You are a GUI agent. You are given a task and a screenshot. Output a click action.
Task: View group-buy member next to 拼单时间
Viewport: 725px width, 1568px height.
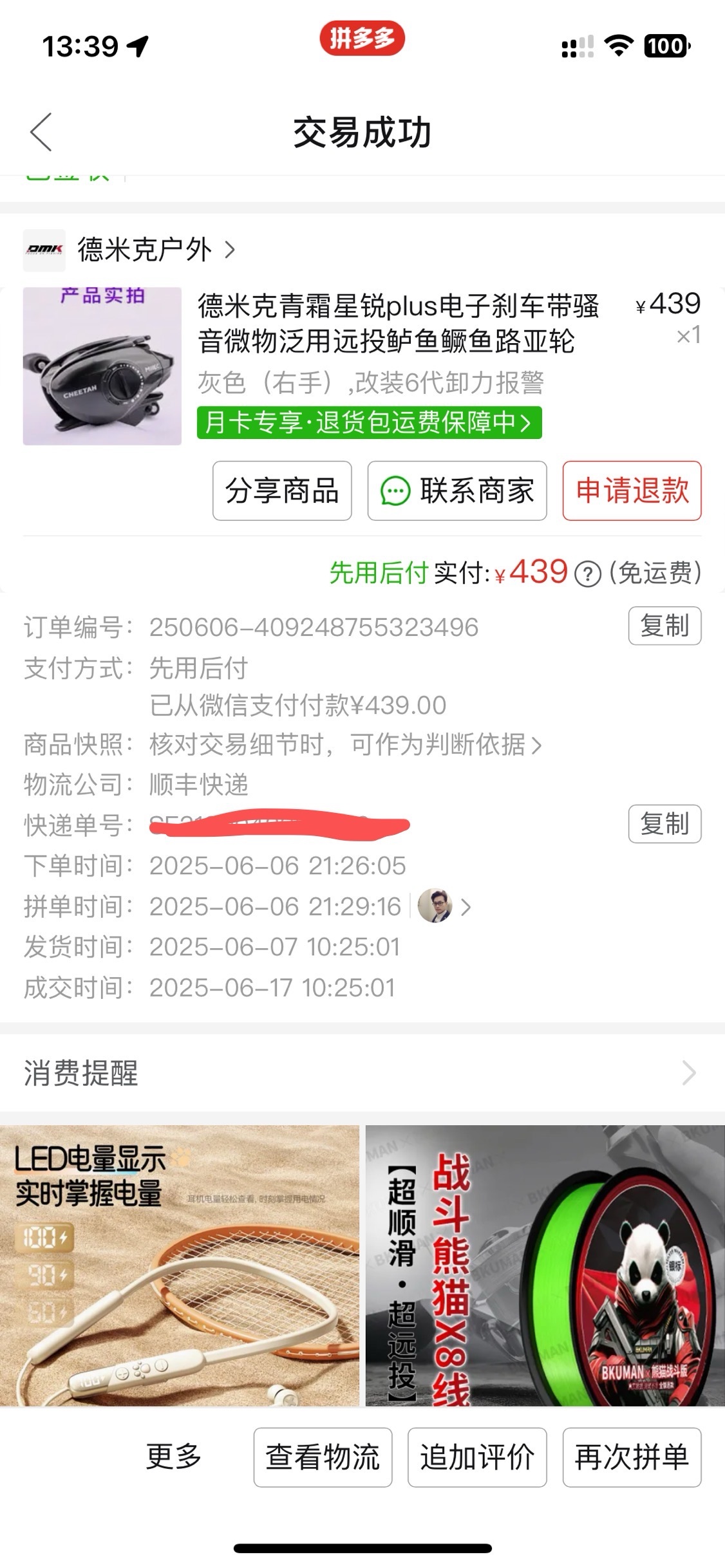(444, 907)
